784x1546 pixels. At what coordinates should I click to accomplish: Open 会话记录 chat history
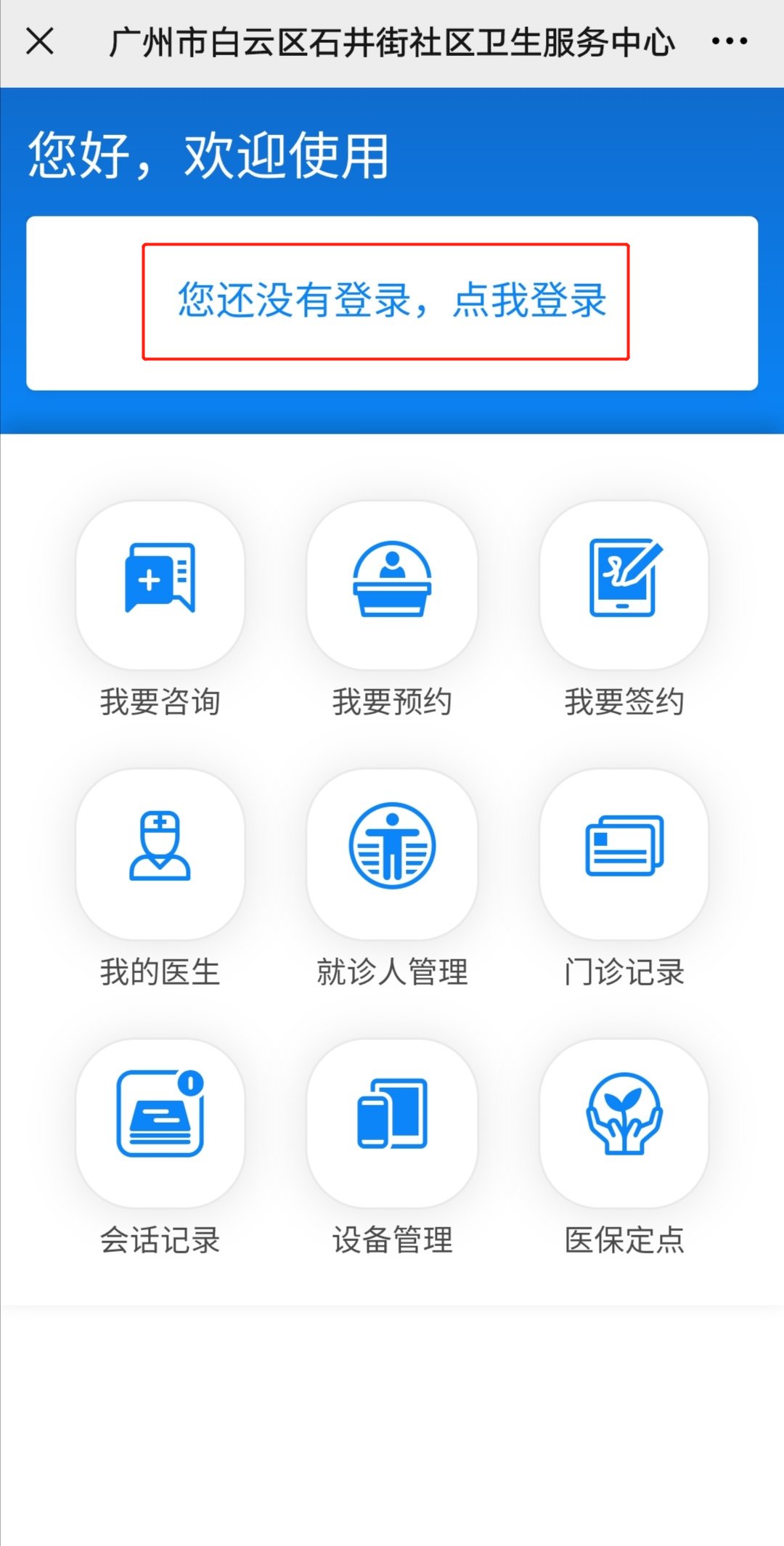point(160,1123)
